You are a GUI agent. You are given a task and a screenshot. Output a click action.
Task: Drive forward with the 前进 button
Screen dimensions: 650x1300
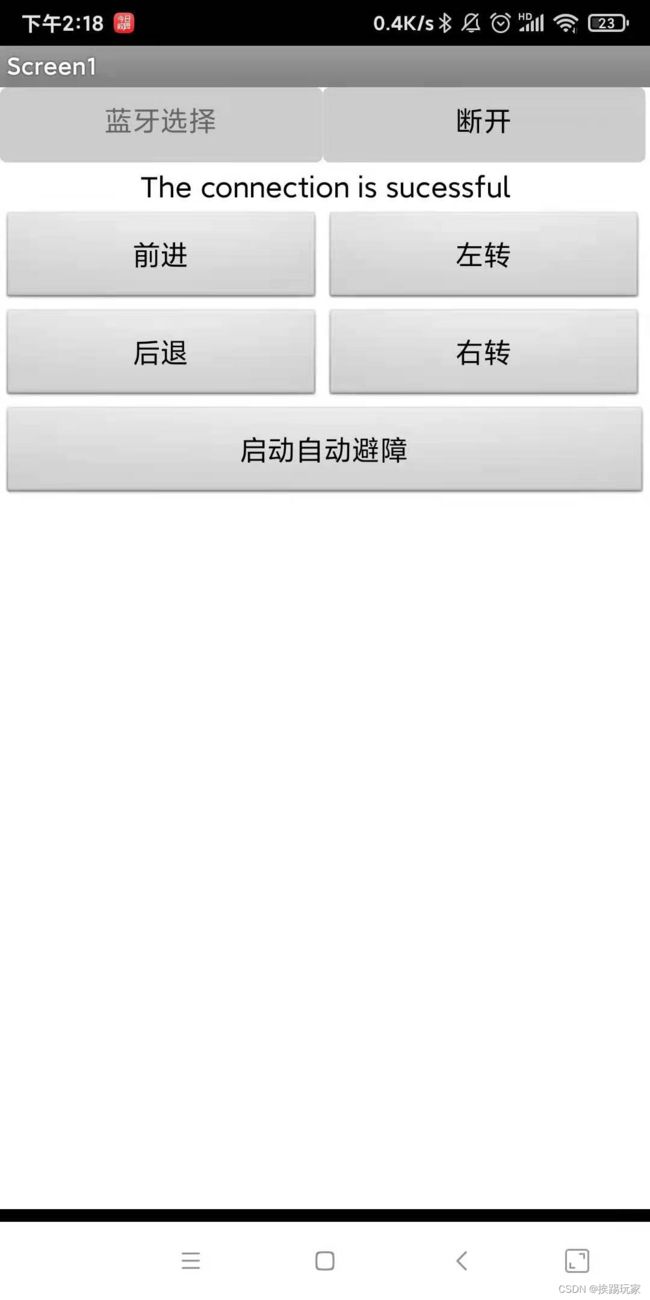161,254
